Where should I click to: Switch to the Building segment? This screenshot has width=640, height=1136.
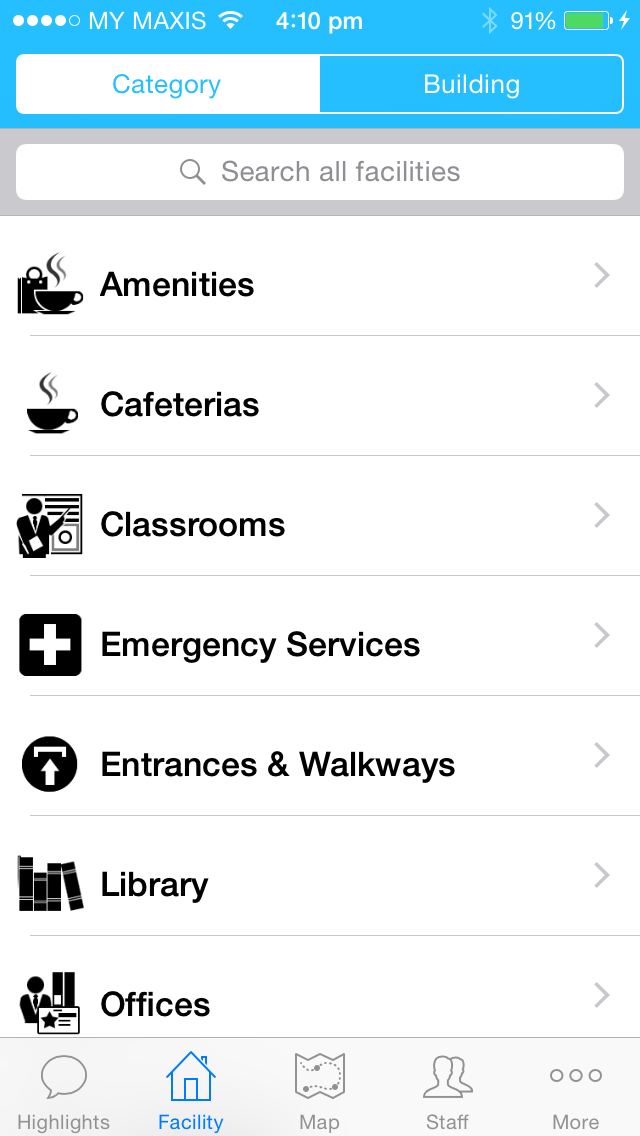click(471, 84)
